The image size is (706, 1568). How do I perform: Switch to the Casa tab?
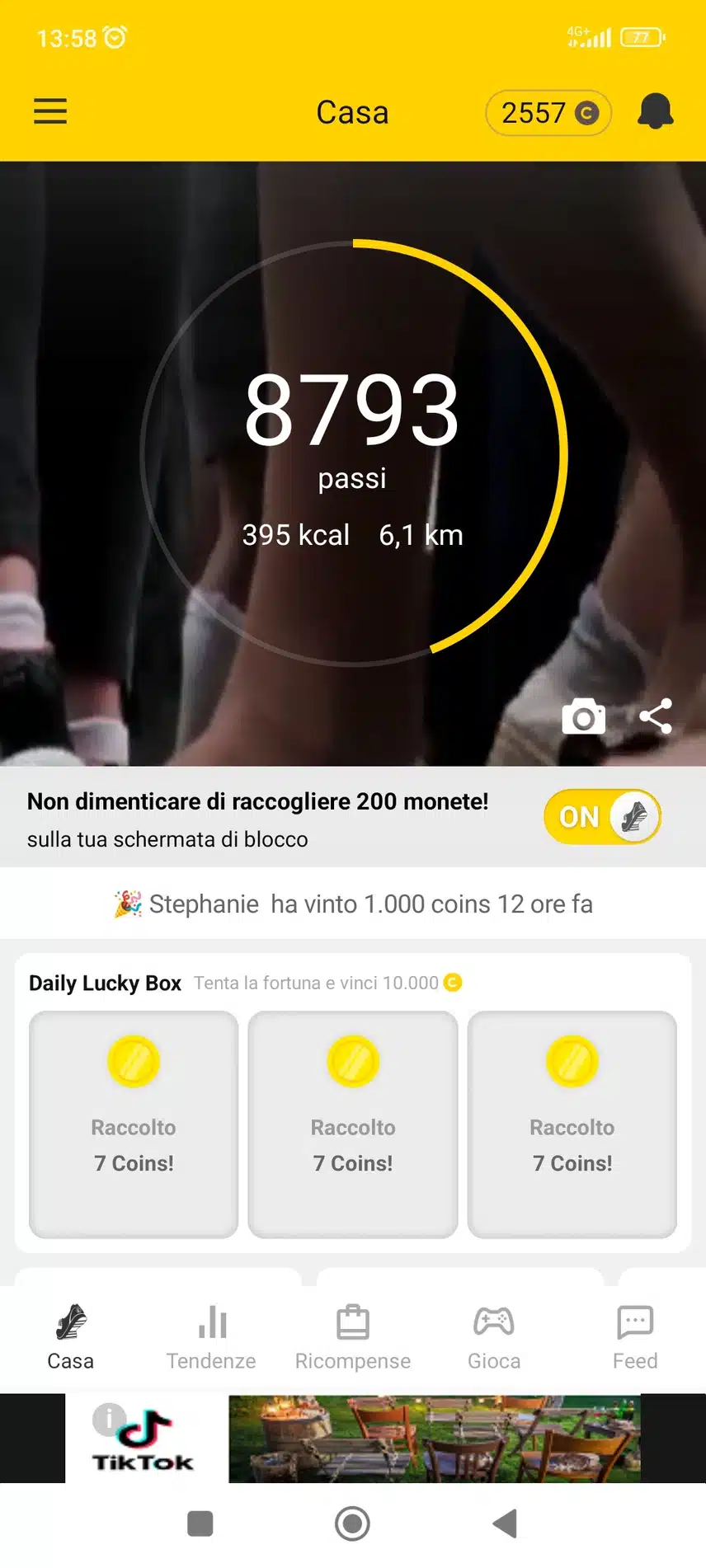[70, 1336]
